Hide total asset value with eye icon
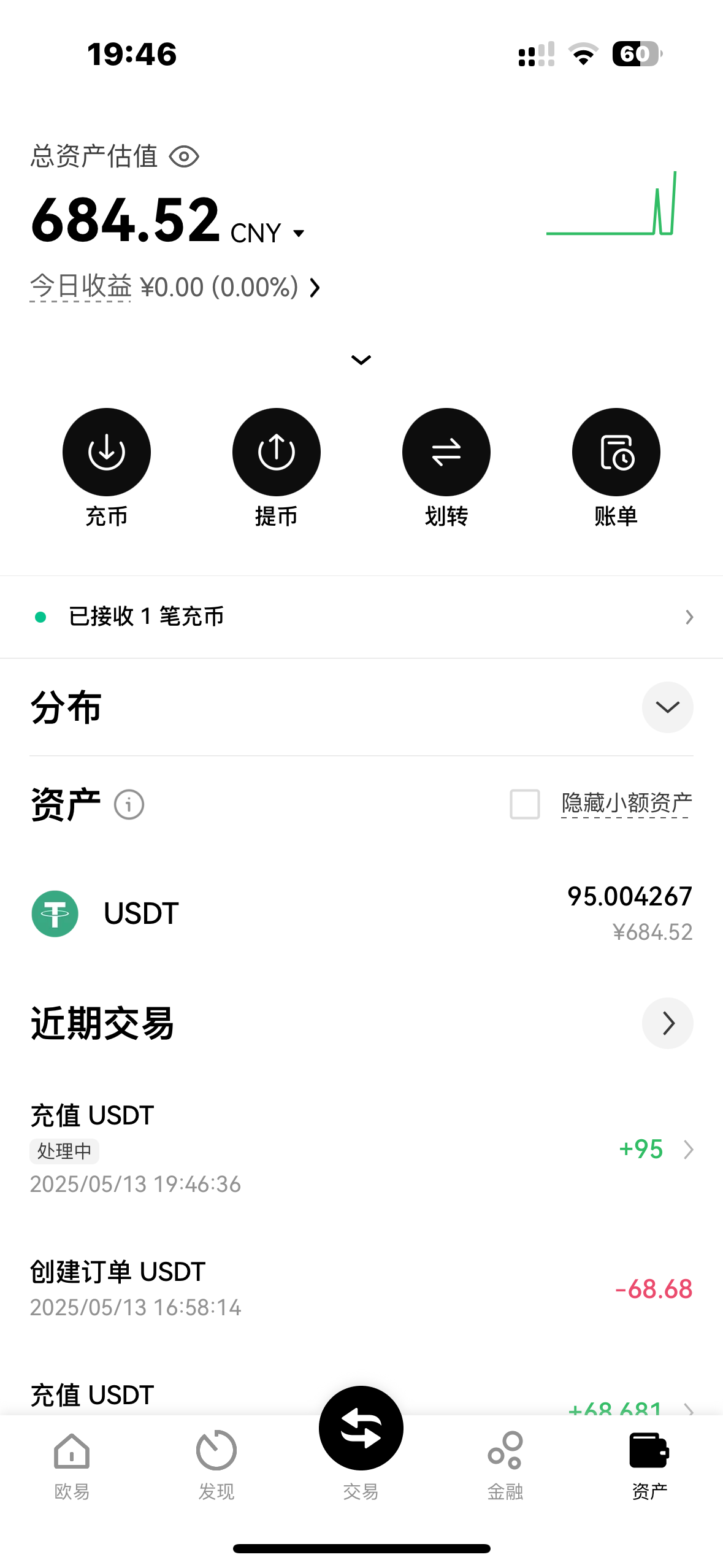 click(x=184, y=156)
